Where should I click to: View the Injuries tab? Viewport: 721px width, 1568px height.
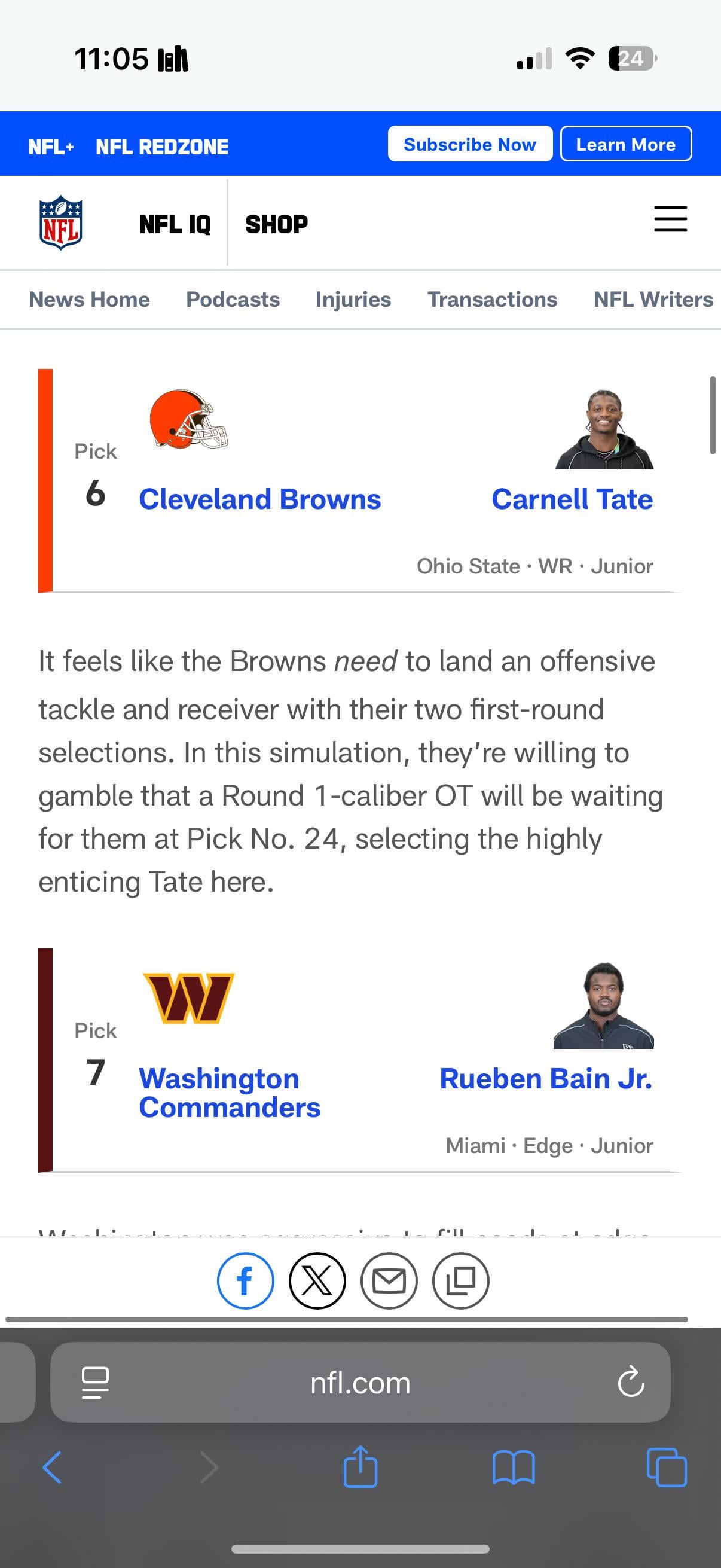coord(353,300)
